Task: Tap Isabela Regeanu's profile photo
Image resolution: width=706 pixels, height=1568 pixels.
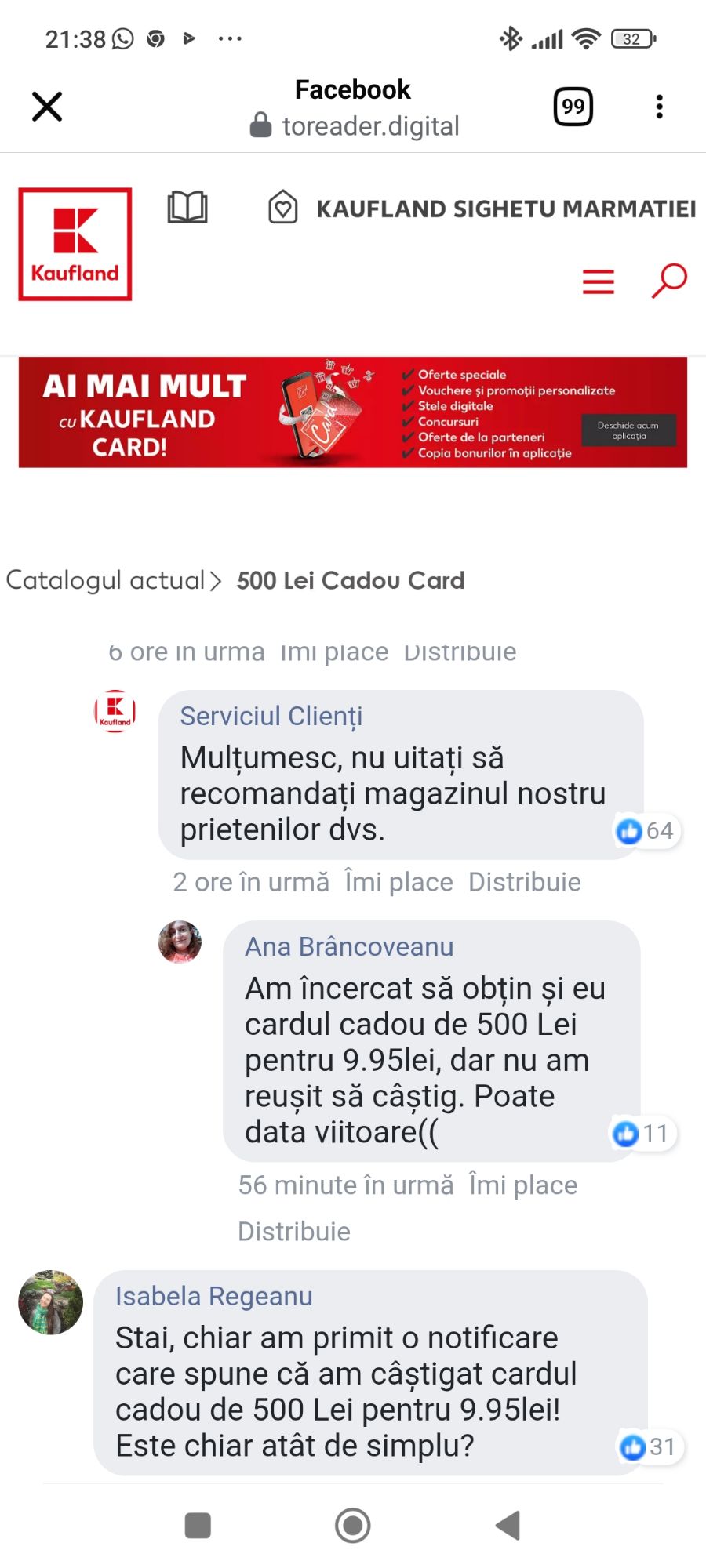Action: point(51,1302)
